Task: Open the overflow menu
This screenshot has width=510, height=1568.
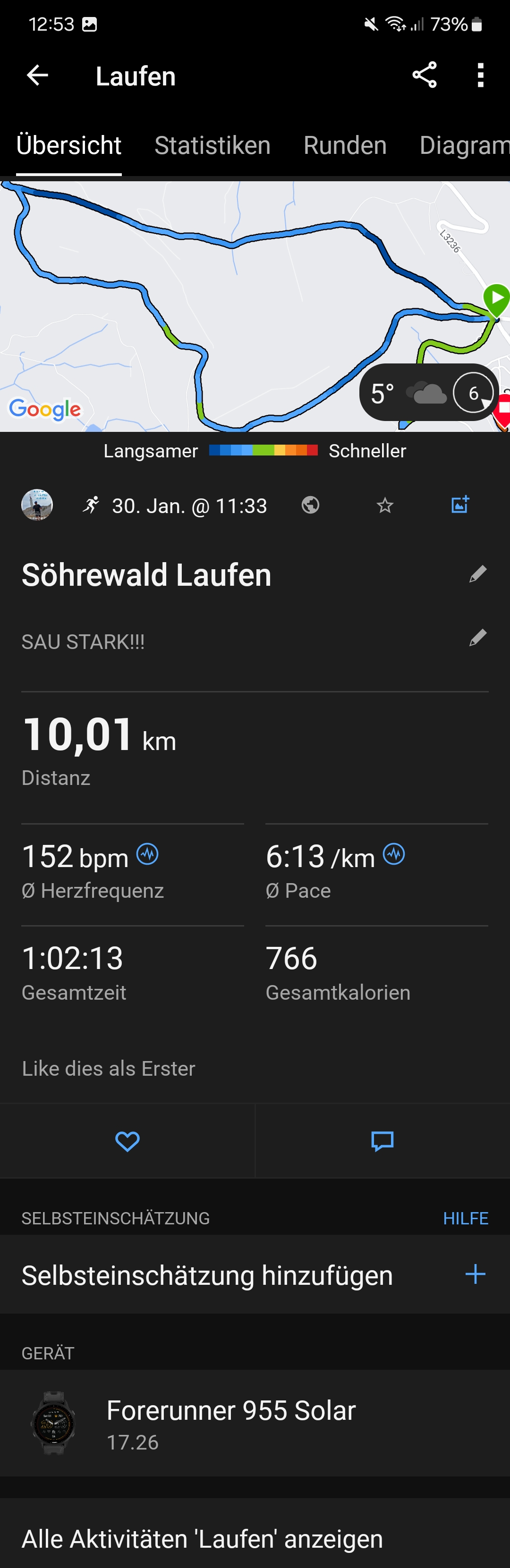Action: (x=480, y=76)
